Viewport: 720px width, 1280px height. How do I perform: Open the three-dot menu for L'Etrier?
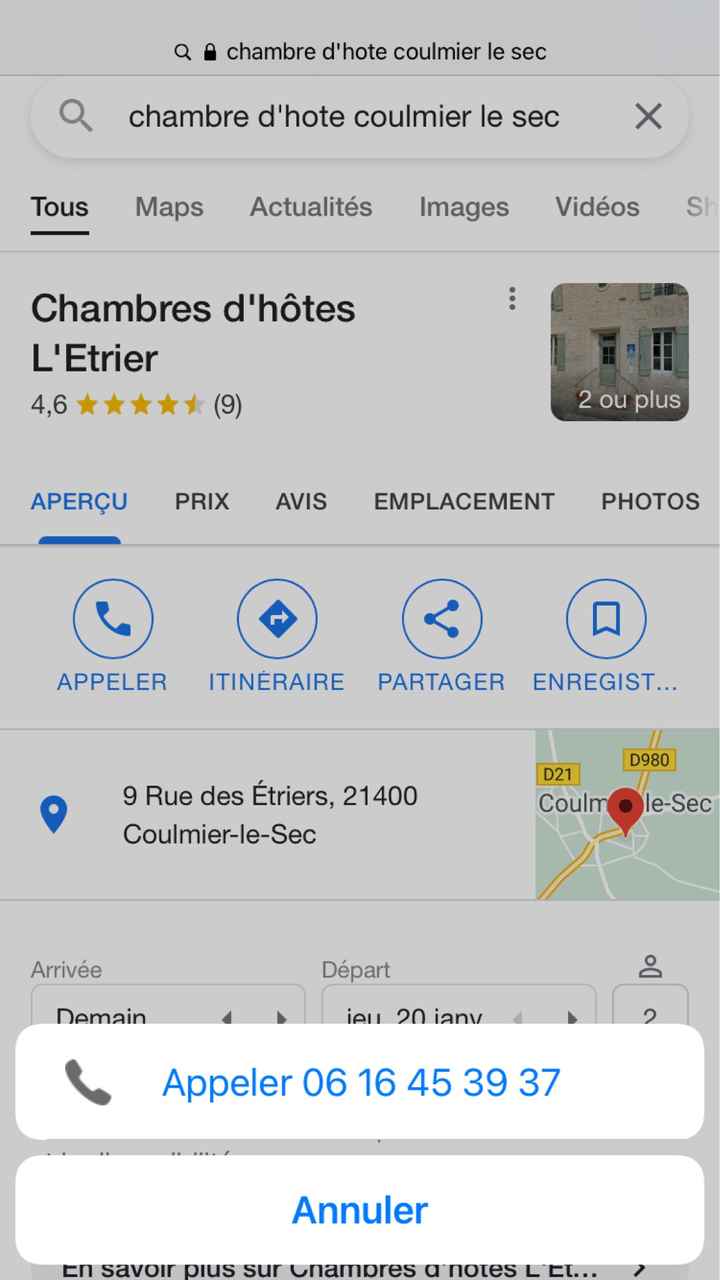511,298
